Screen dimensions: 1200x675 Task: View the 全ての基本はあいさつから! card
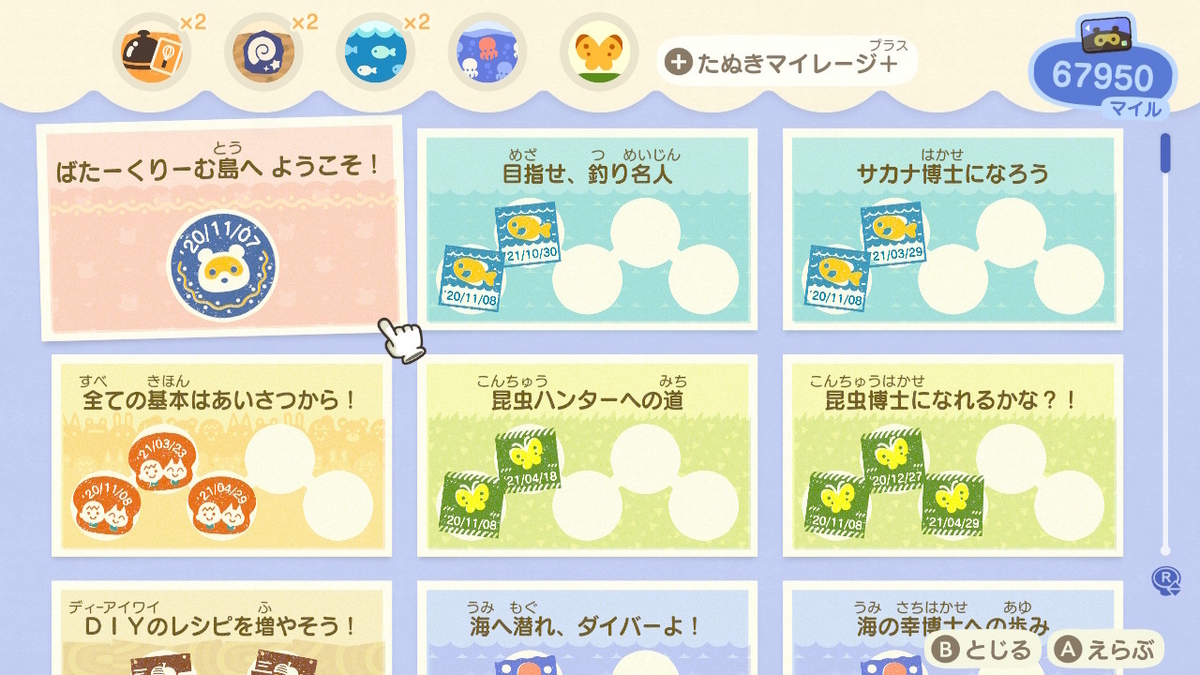[x=221, y=456]
